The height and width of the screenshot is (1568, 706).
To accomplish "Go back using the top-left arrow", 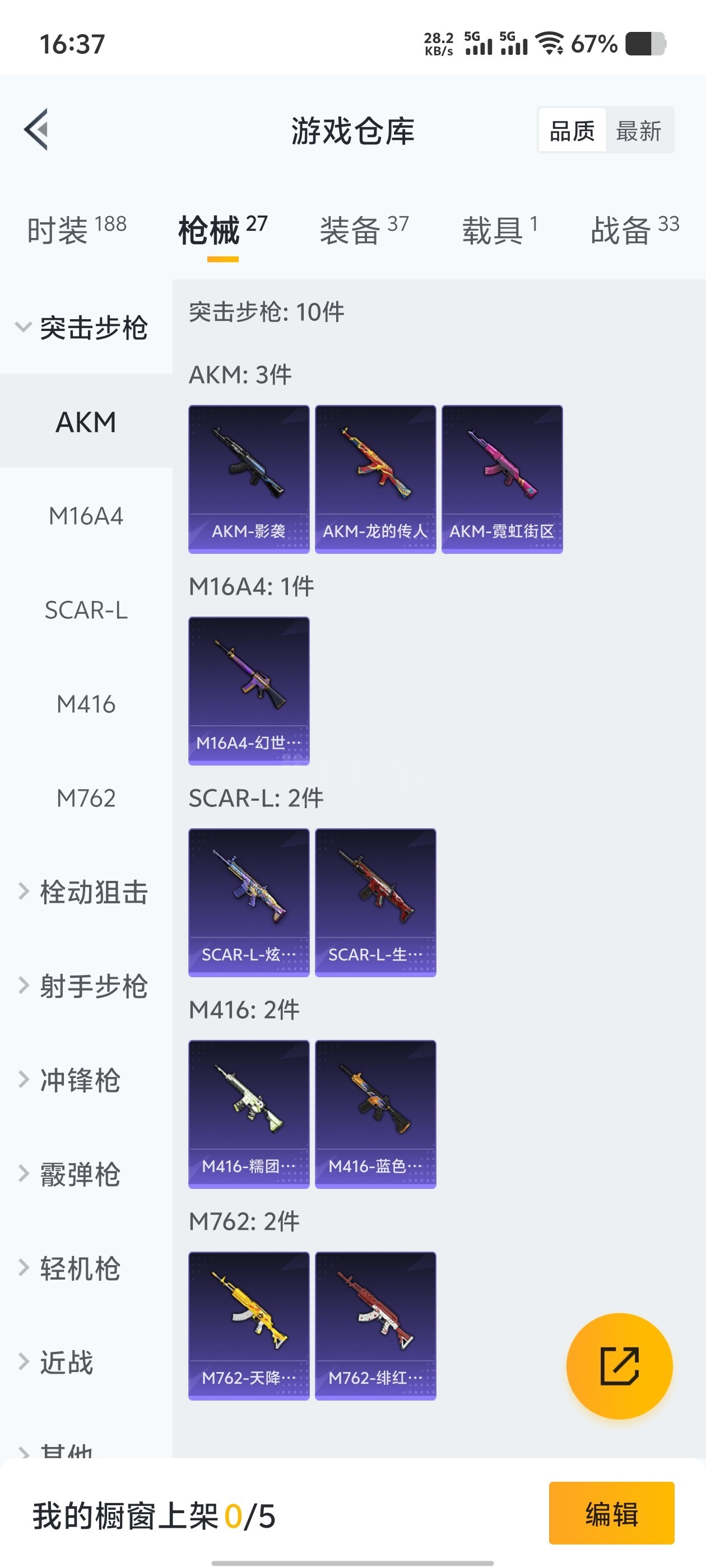I will coord(36,130).
